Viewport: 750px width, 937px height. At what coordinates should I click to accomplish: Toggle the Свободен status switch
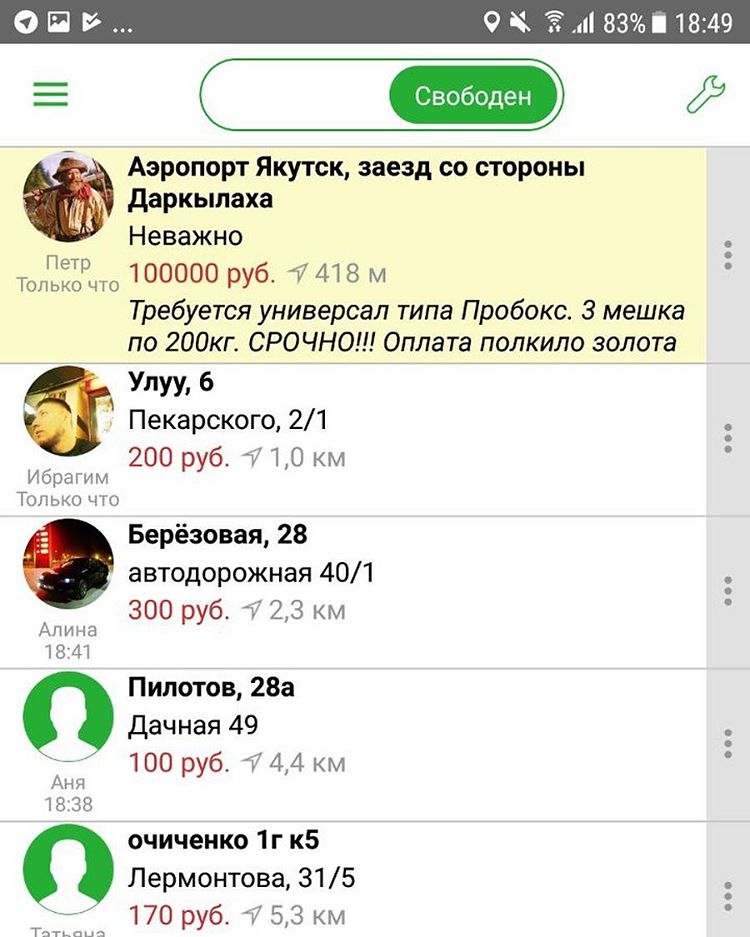(382, 96)
